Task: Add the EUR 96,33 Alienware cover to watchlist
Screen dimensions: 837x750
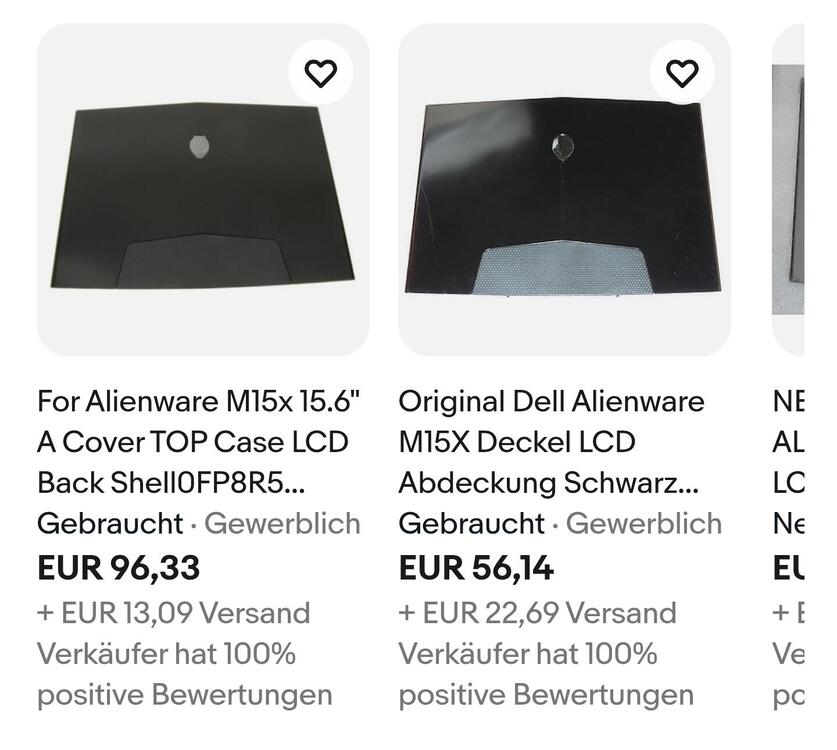Action: (x=320, y=73)
